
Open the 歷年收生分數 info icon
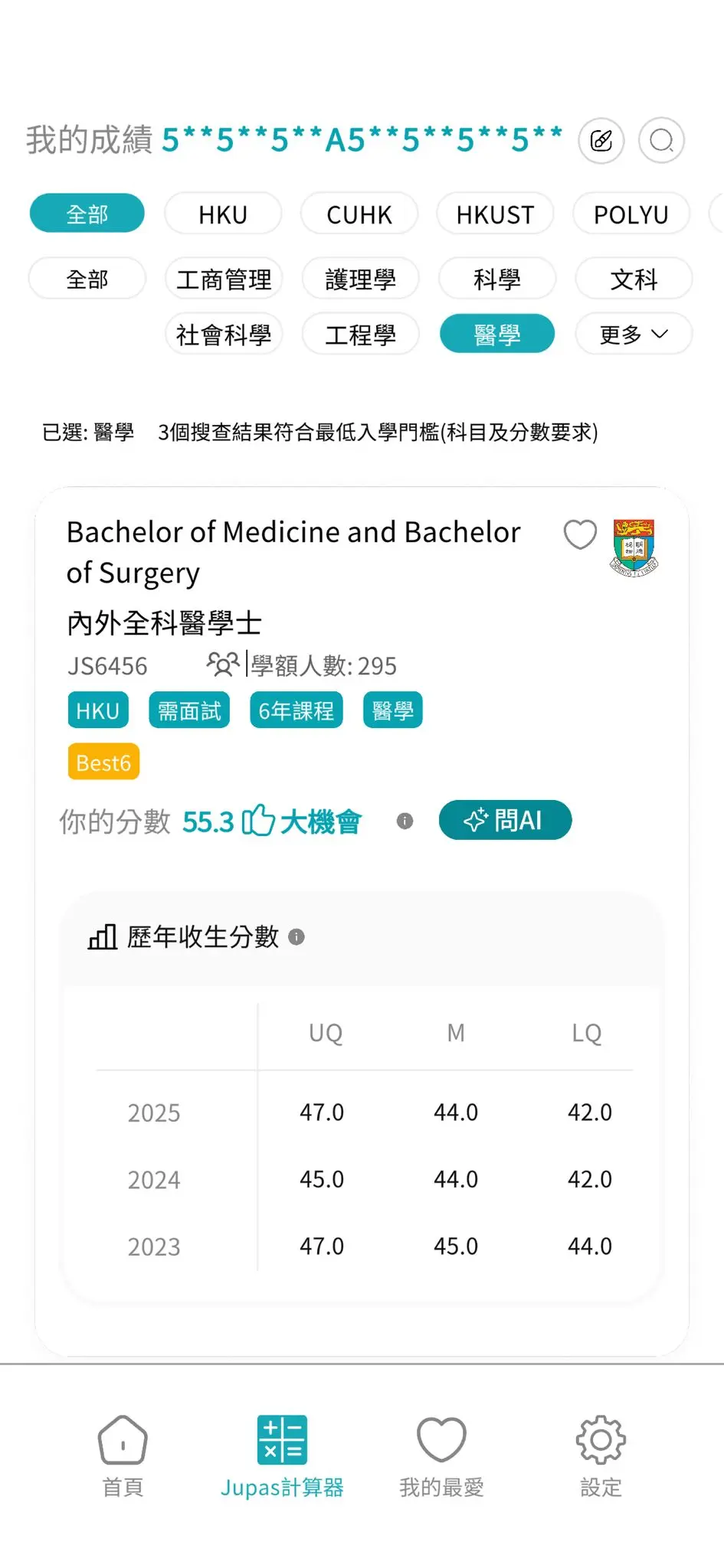pos(296,936)
